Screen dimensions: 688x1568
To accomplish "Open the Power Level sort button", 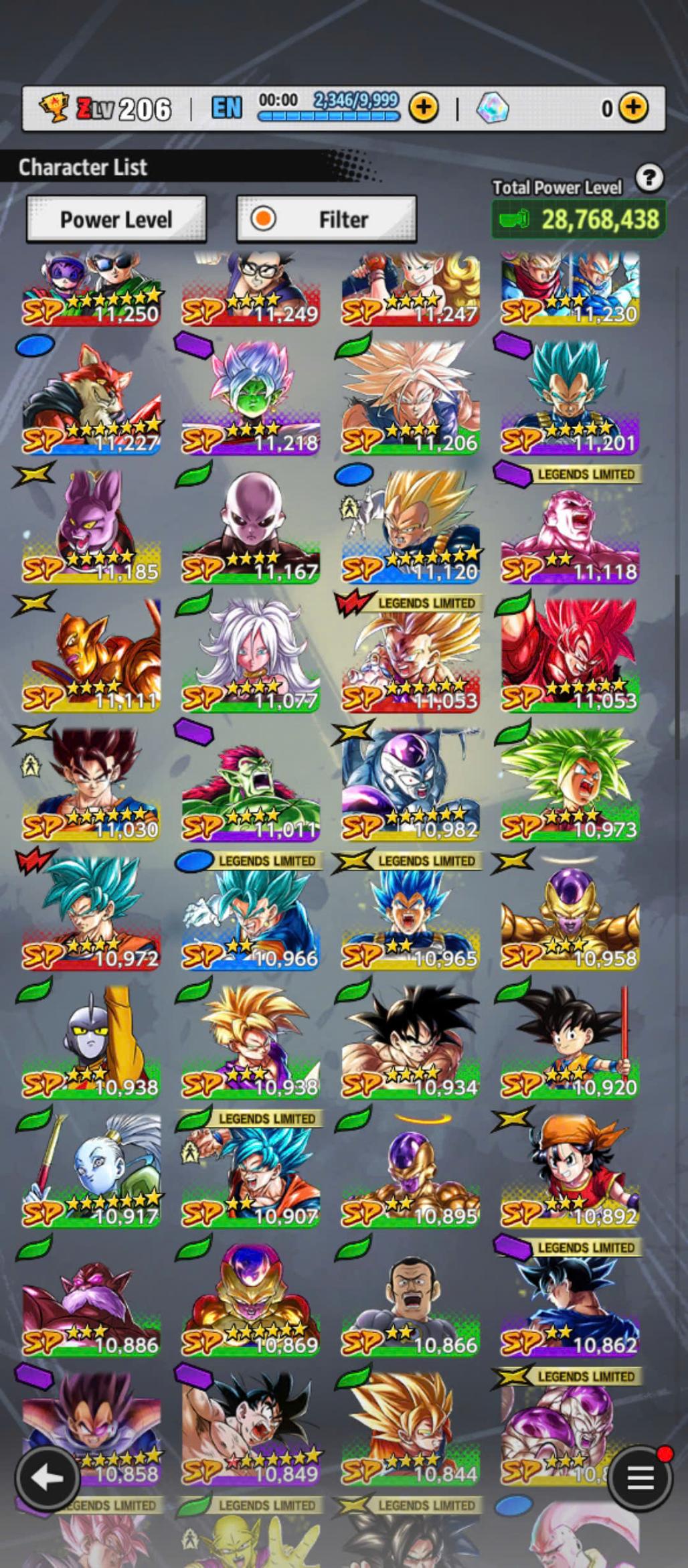I will [x=116, y=219].
